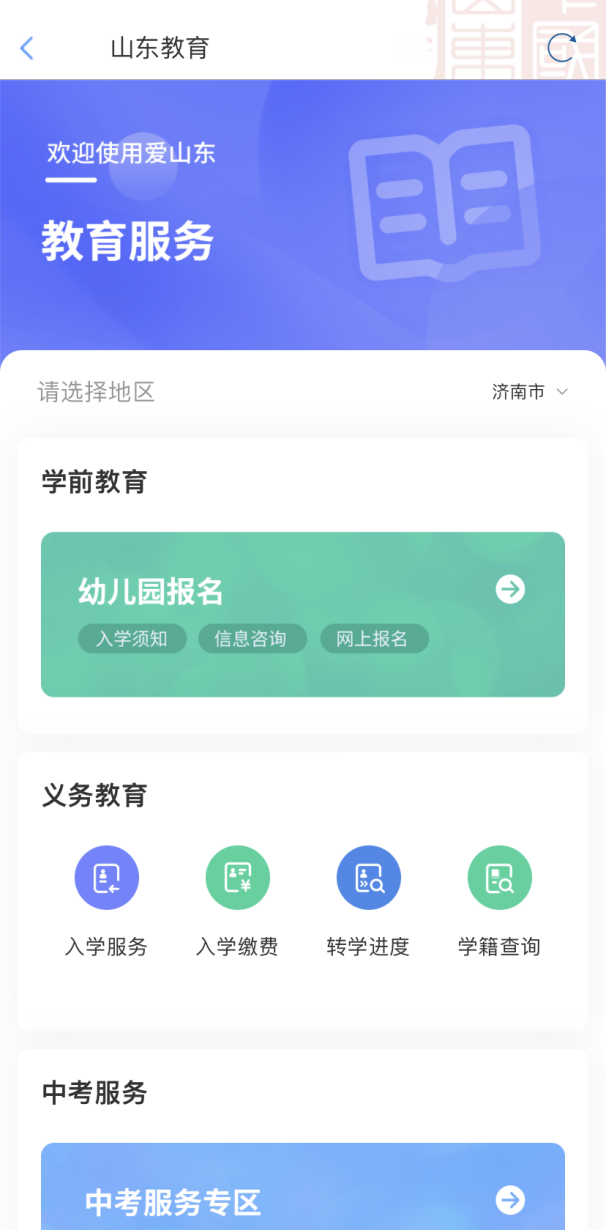606x1230 pixels.
Task: Select the 入学须知 chip
Action: point(132,639)
